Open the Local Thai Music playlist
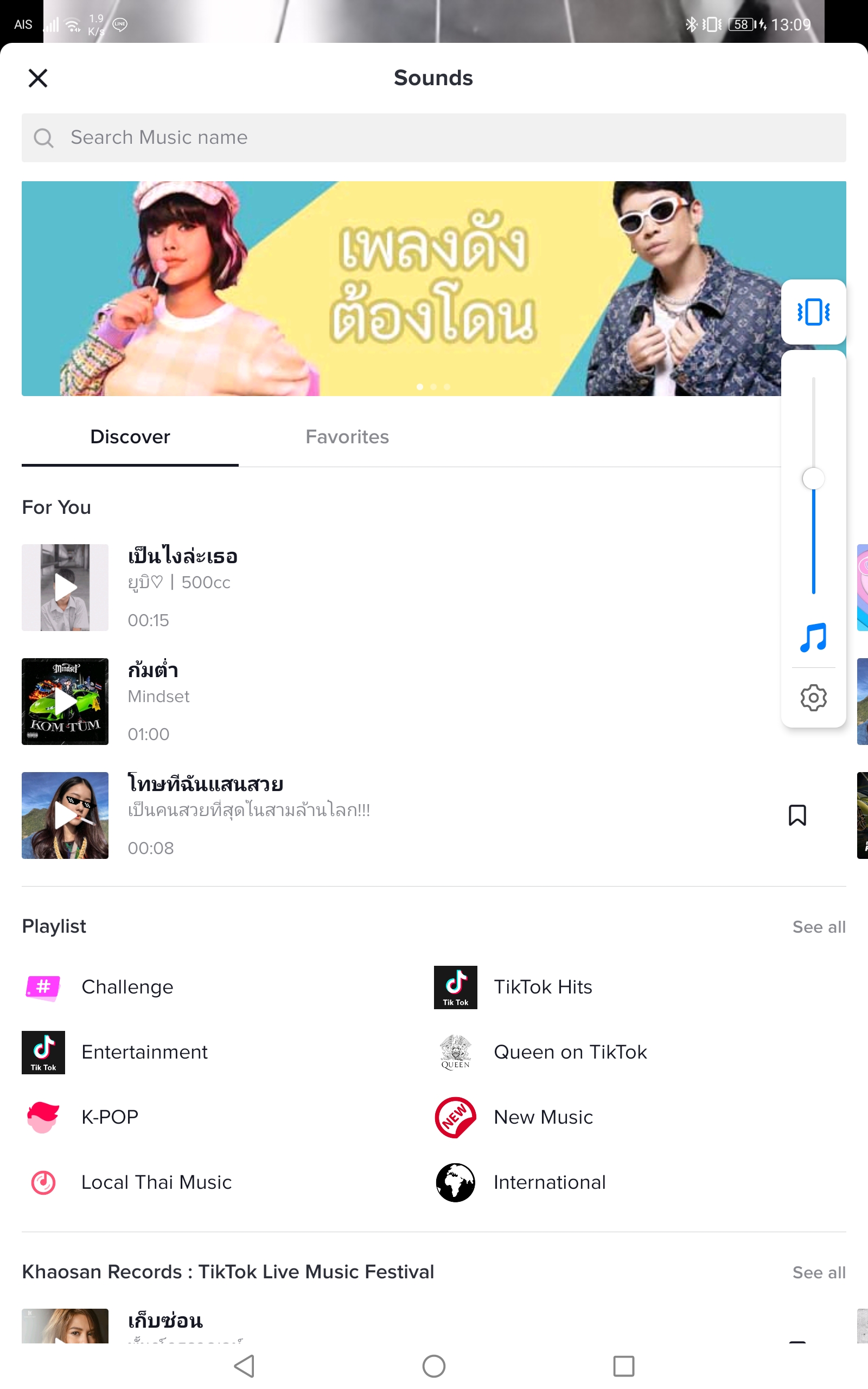The image size is (868, 1389). tap(156, 1182)
